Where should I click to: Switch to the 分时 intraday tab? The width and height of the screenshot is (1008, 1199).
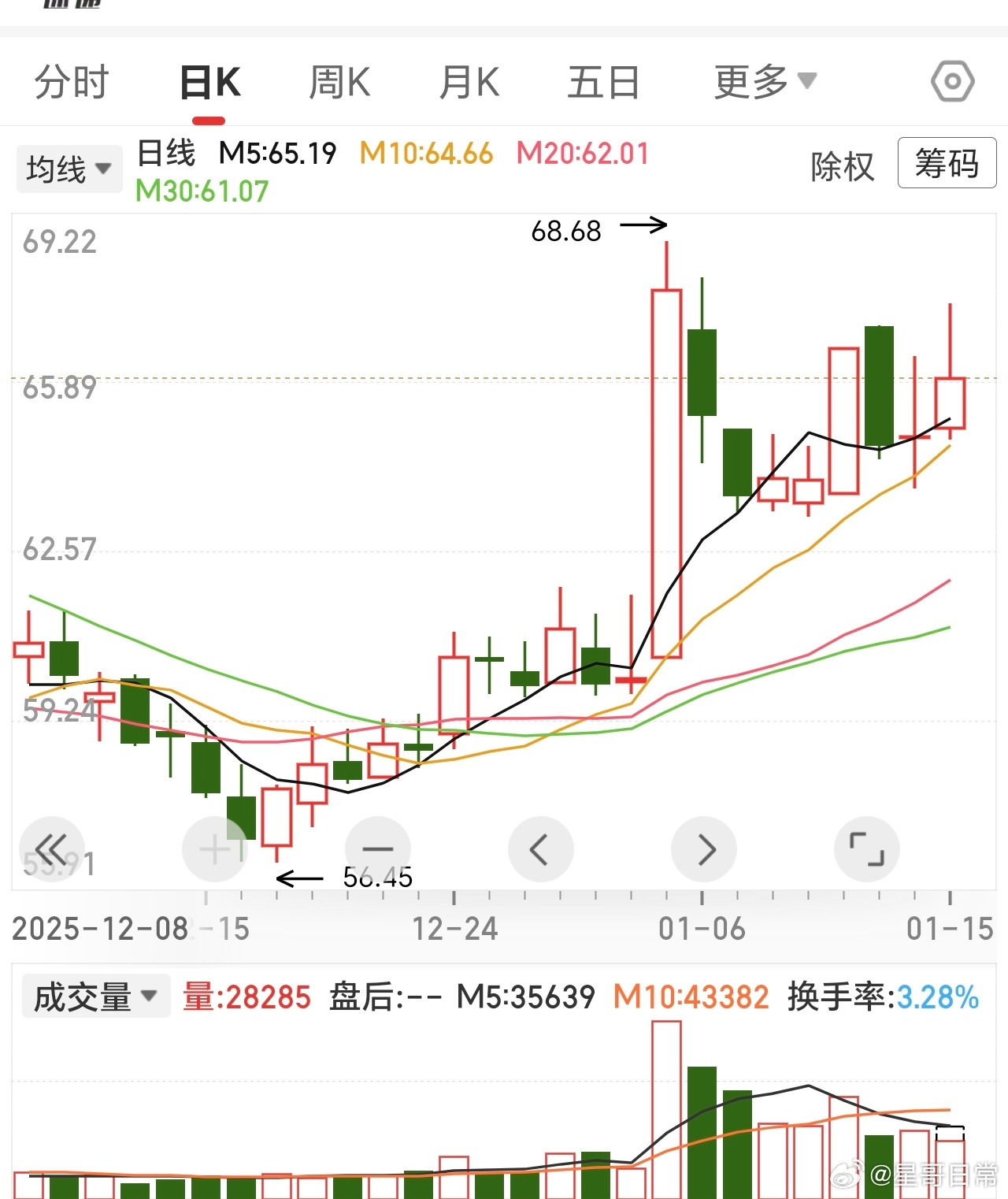71,80
